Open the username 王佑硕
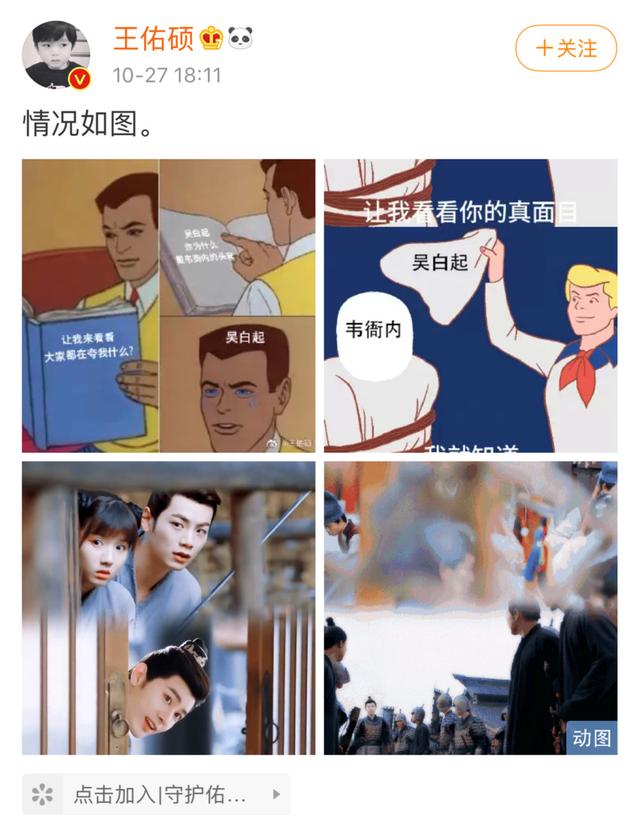This screenshot has height=819, width=640. coord(153,39)
